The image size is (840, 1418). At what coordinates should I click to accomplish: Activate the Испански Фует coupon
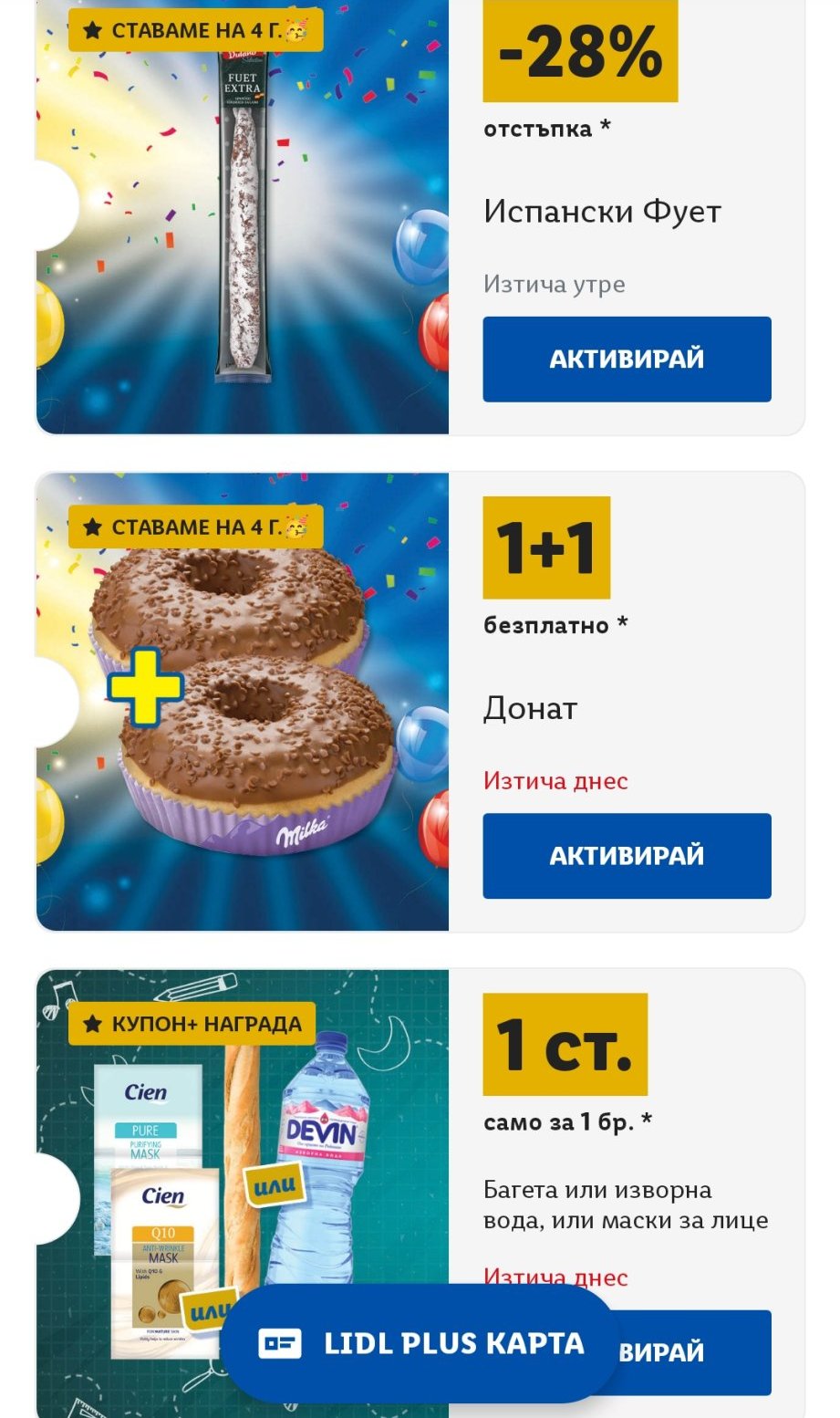tap(627, 359)
